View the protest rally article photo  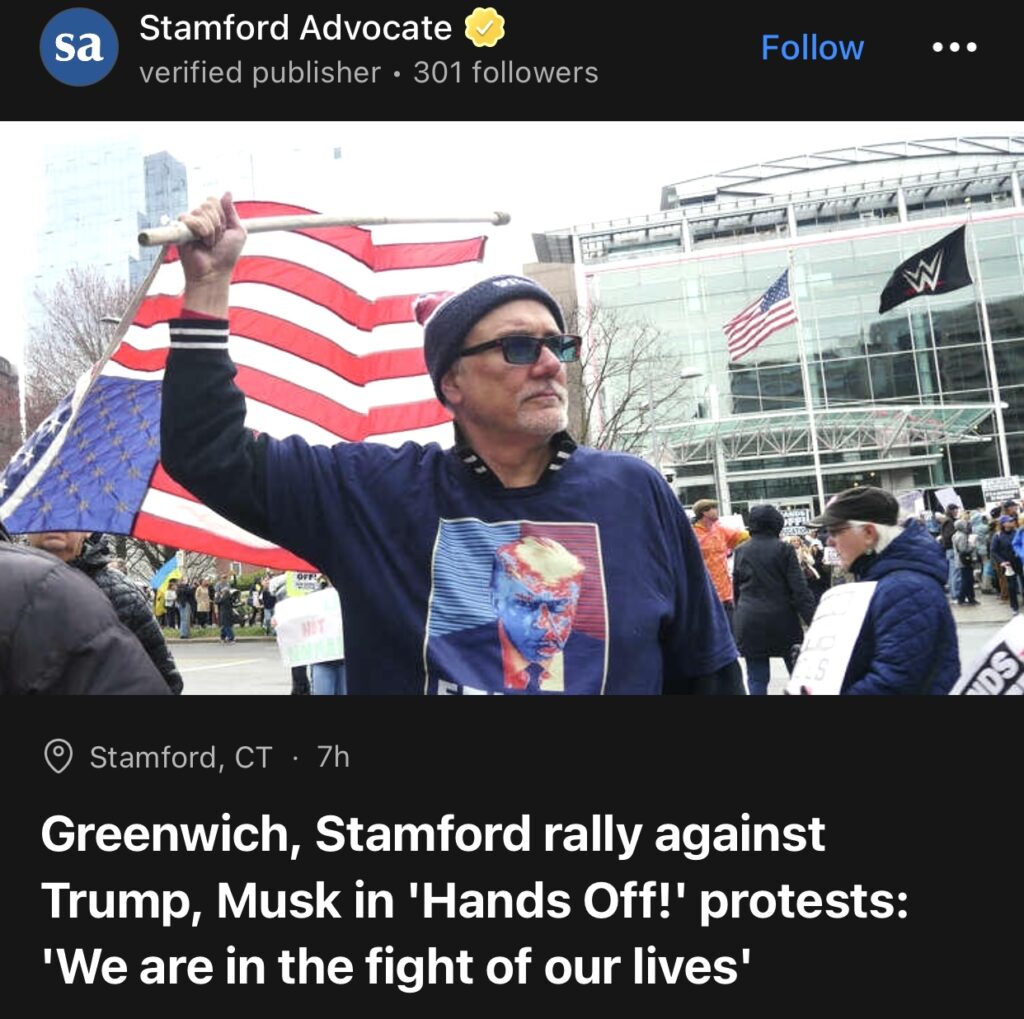(x=512, y=408)
